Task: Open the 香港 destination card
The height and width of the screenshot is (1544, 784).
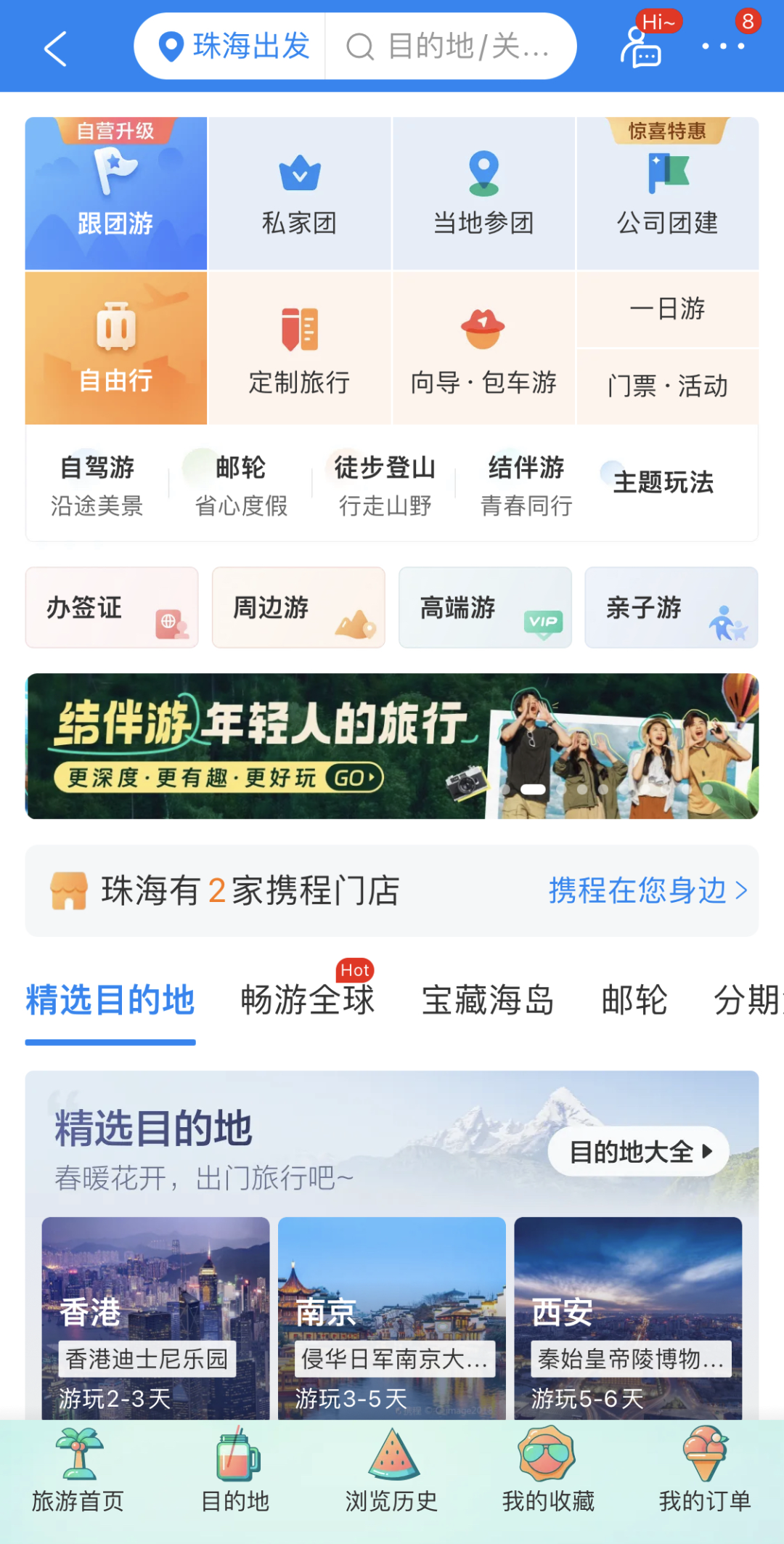Action: click(x=155, y=1318)
